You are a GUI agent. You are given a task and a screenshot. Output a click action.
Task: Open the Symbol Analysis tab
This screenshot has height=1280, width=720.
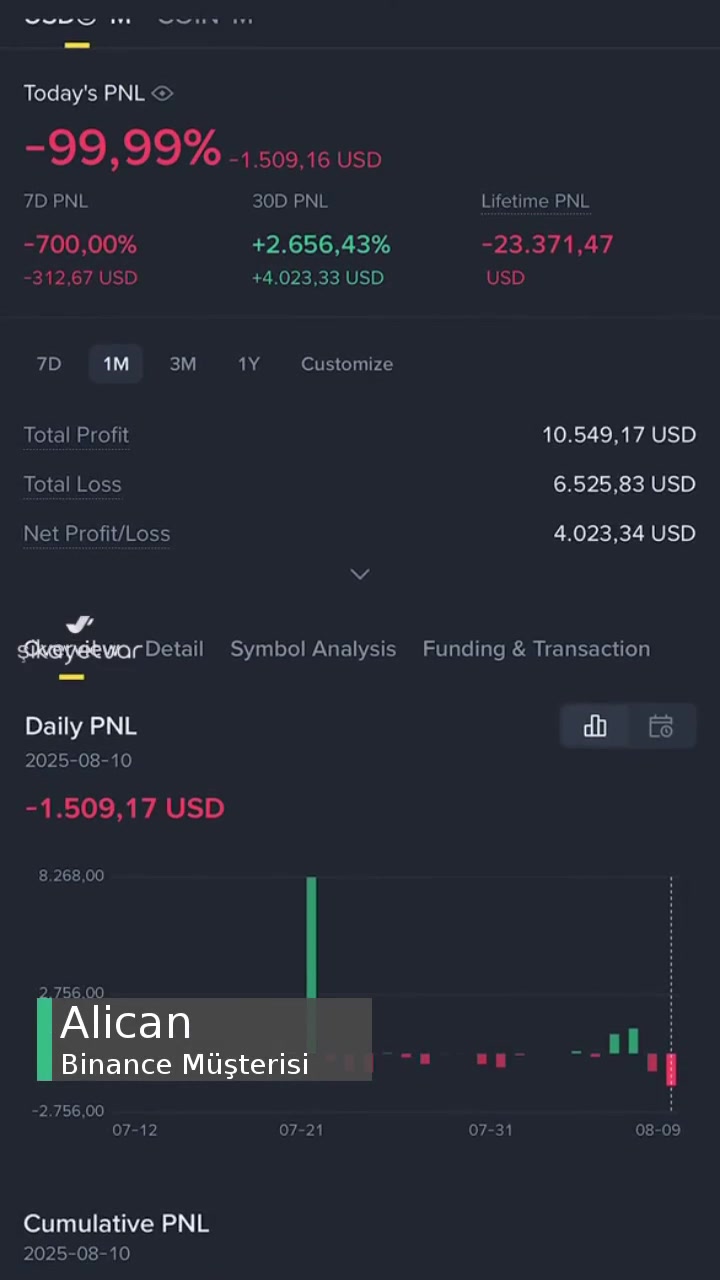[313, 649]
